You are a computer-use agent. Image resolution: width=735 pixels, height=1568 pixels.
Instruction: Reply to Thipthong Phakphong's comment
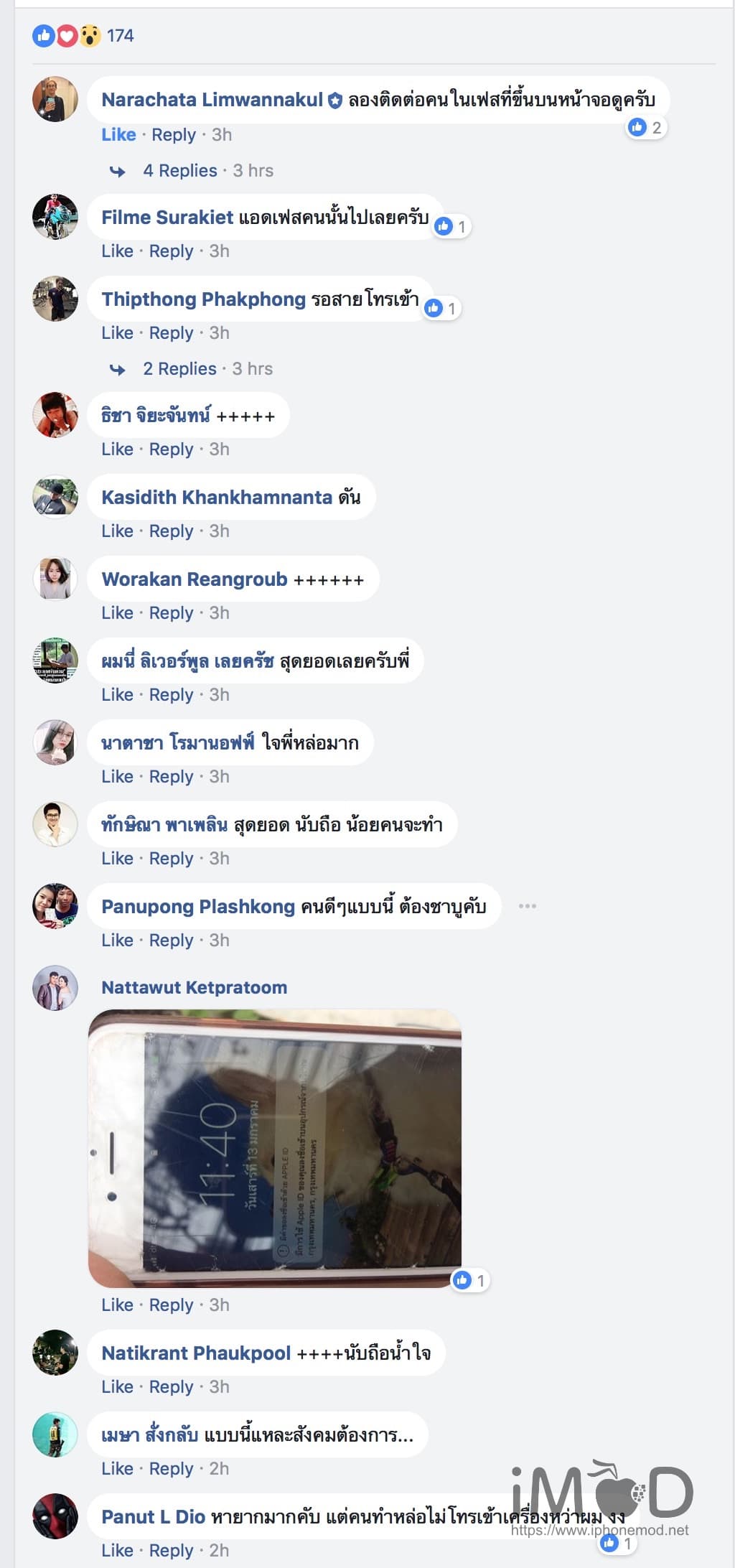171,333
